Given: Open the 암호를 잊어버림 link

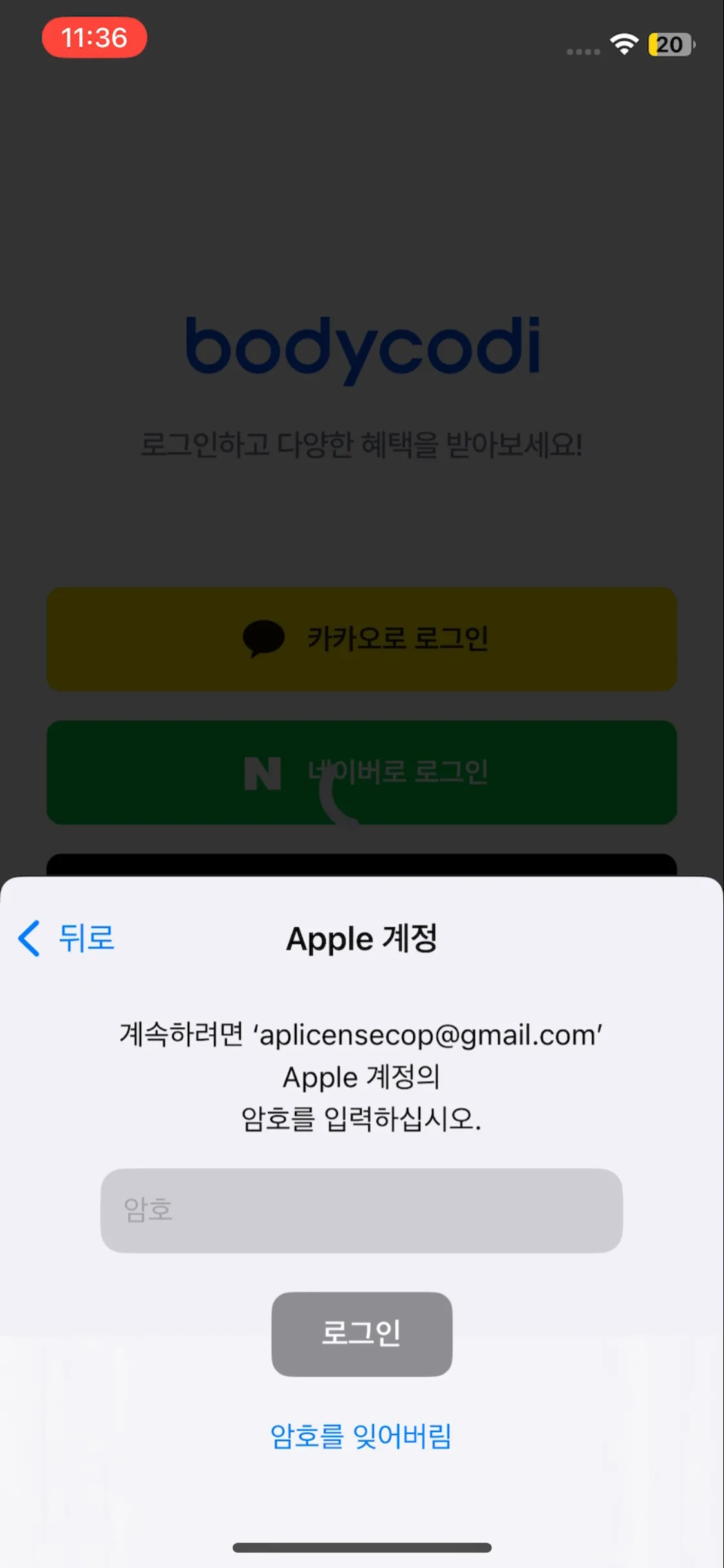Looking at the screenshot, I should (361, 1437).
